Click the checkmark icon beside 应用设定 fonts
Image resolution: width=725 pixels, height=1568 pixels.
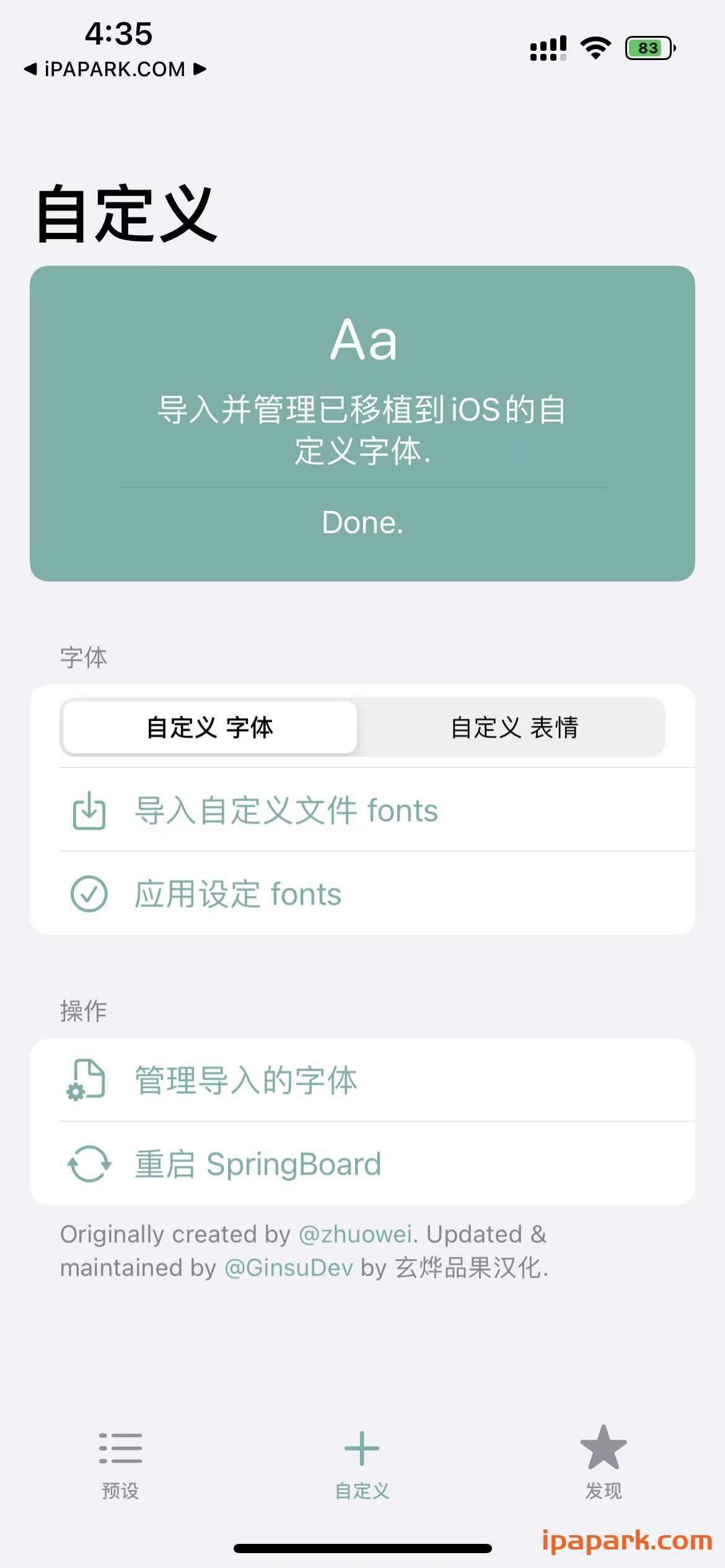[x=89, y=894]
